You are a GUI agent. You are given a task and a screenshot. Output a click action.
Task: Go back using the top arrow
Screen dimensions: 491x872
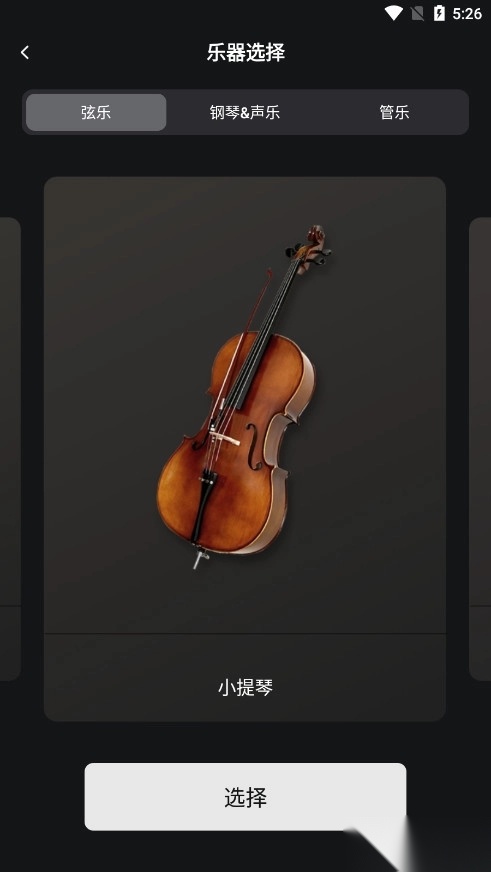(24, 52)
